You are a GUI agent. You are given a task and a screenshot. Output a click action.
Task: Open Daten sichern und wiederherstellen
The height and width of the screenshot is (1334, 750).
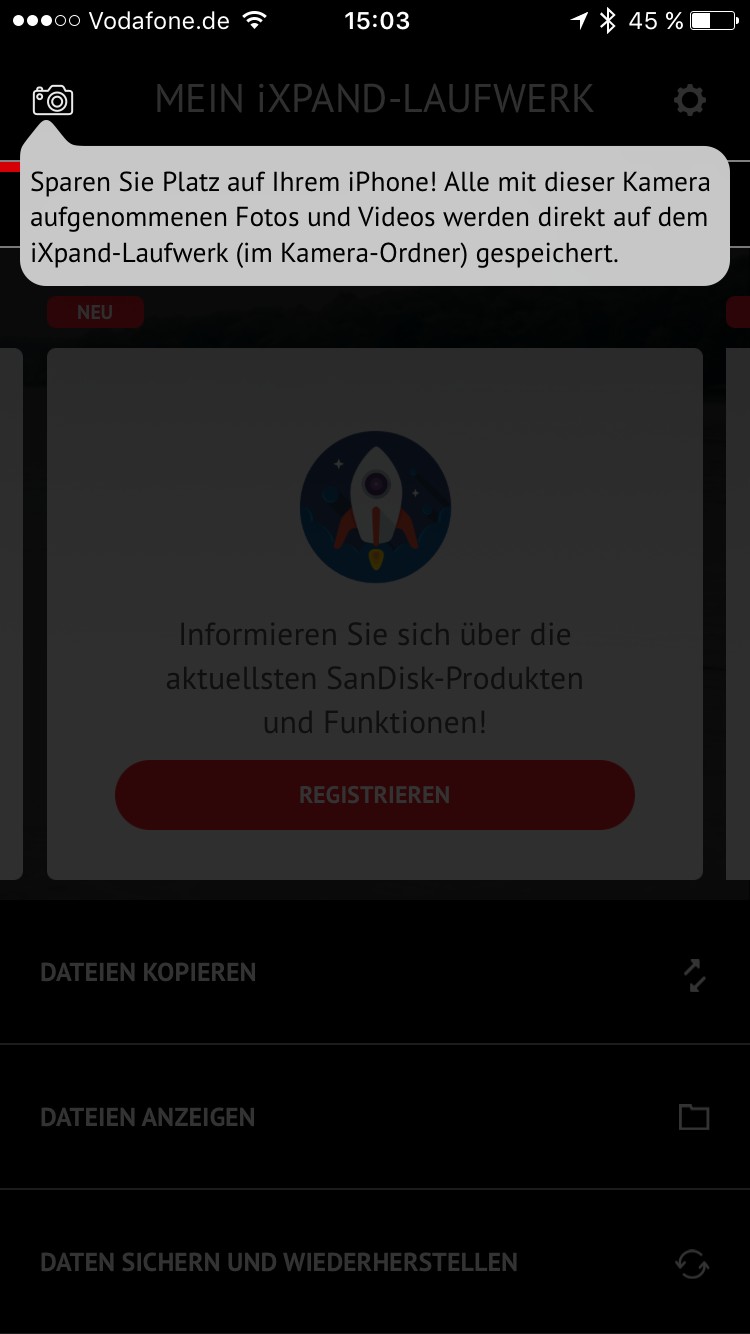tap(375, 1262)
